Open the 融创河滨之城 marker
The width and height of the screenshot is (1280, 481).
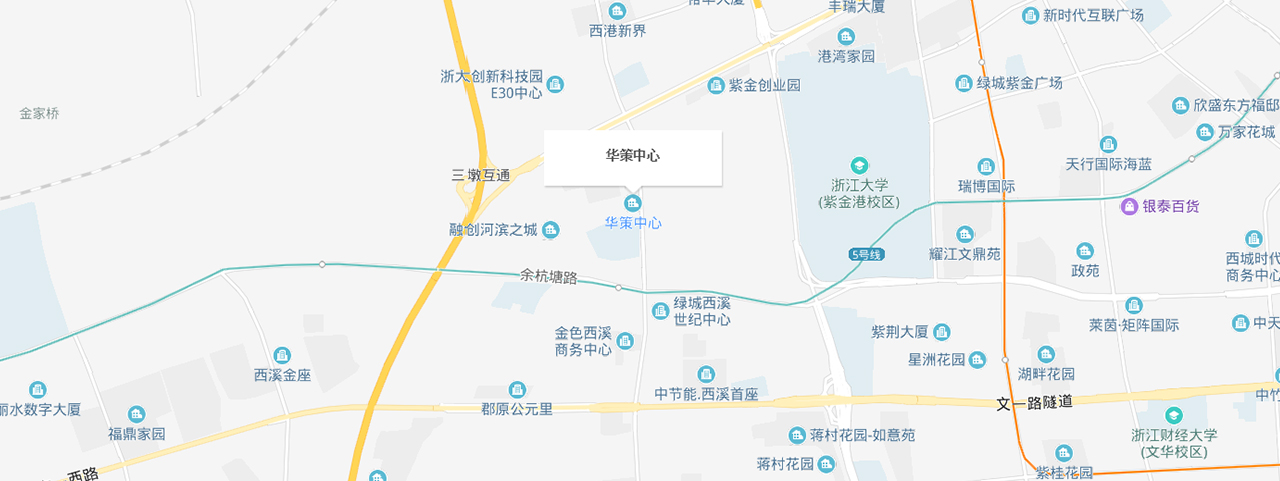point(551,231)
